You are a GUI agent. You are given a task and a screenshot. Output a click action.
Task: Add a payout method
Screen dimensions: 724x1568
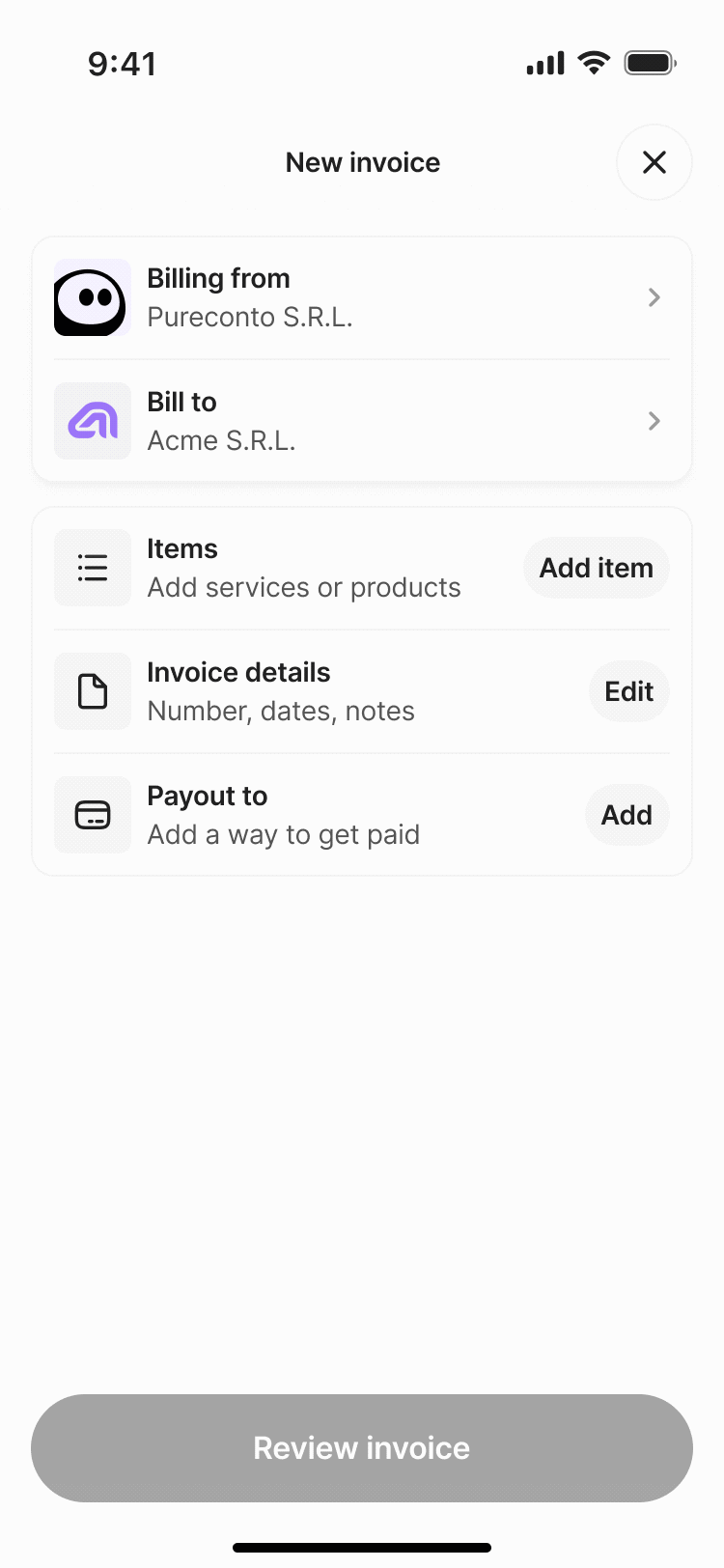[627, 815]
